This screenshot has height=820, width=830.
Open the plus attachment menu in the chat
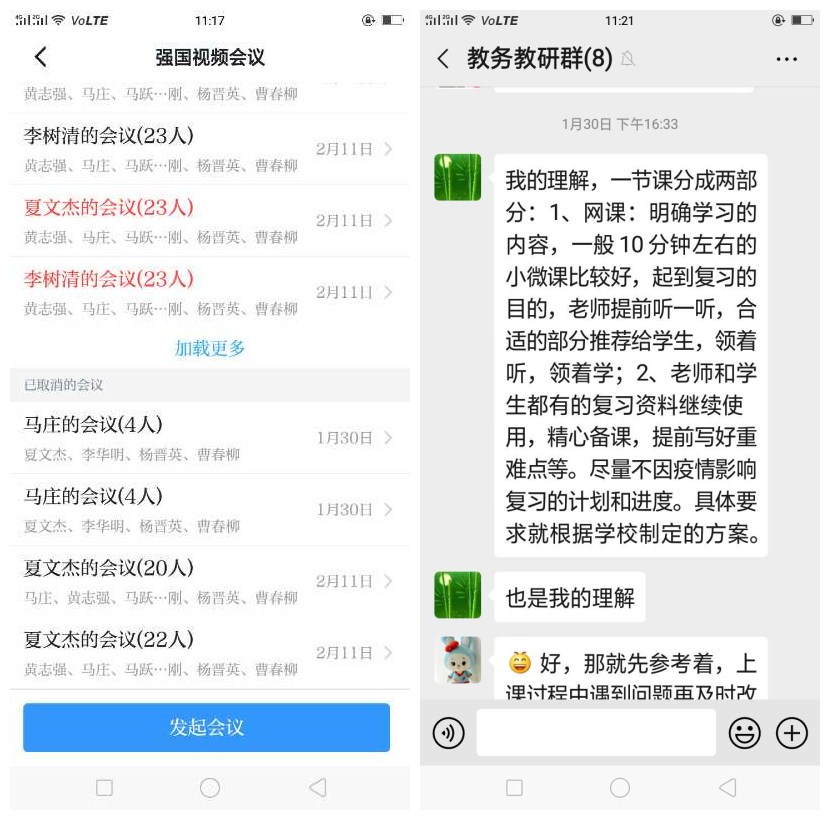[x=792, y=733]
